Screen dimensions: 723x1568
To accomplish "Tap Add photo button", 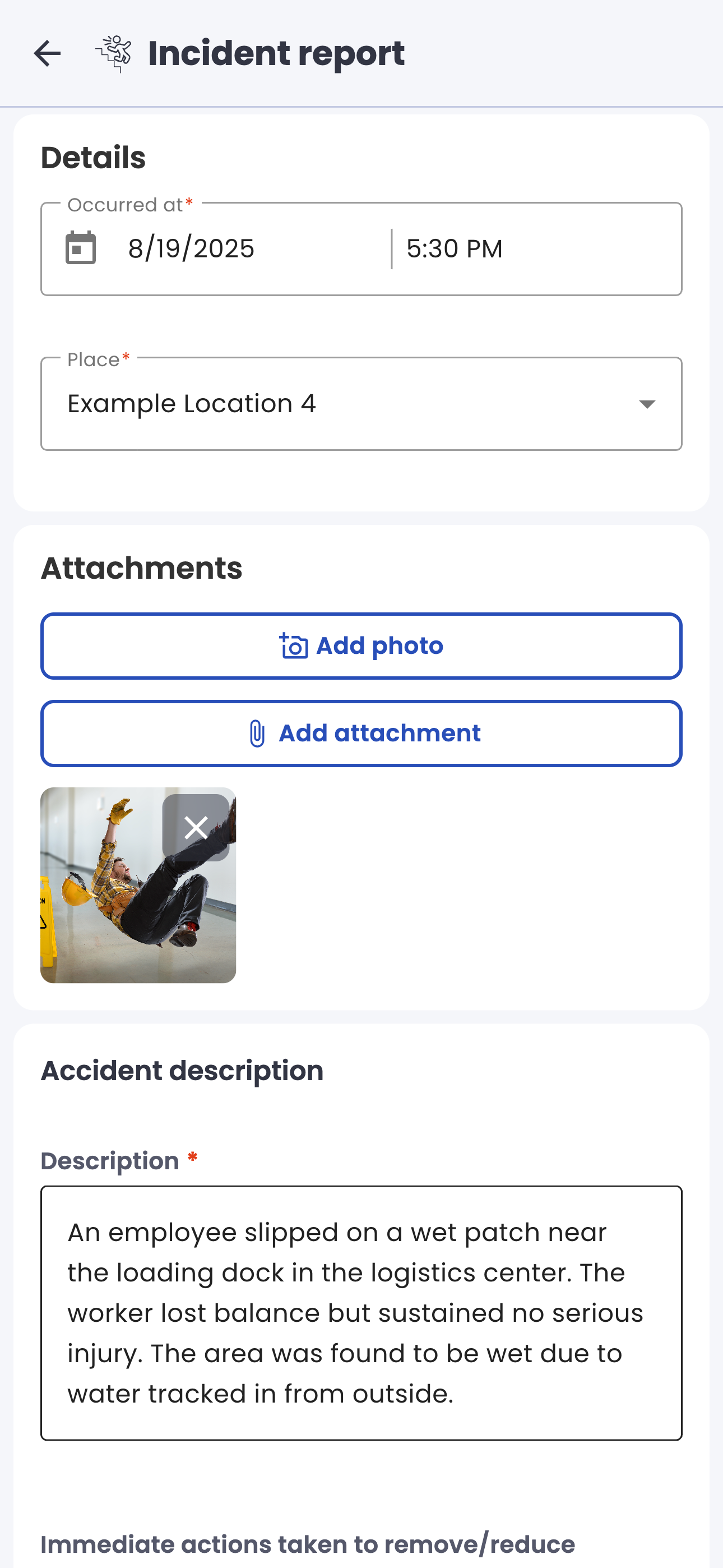I will 361,646.
